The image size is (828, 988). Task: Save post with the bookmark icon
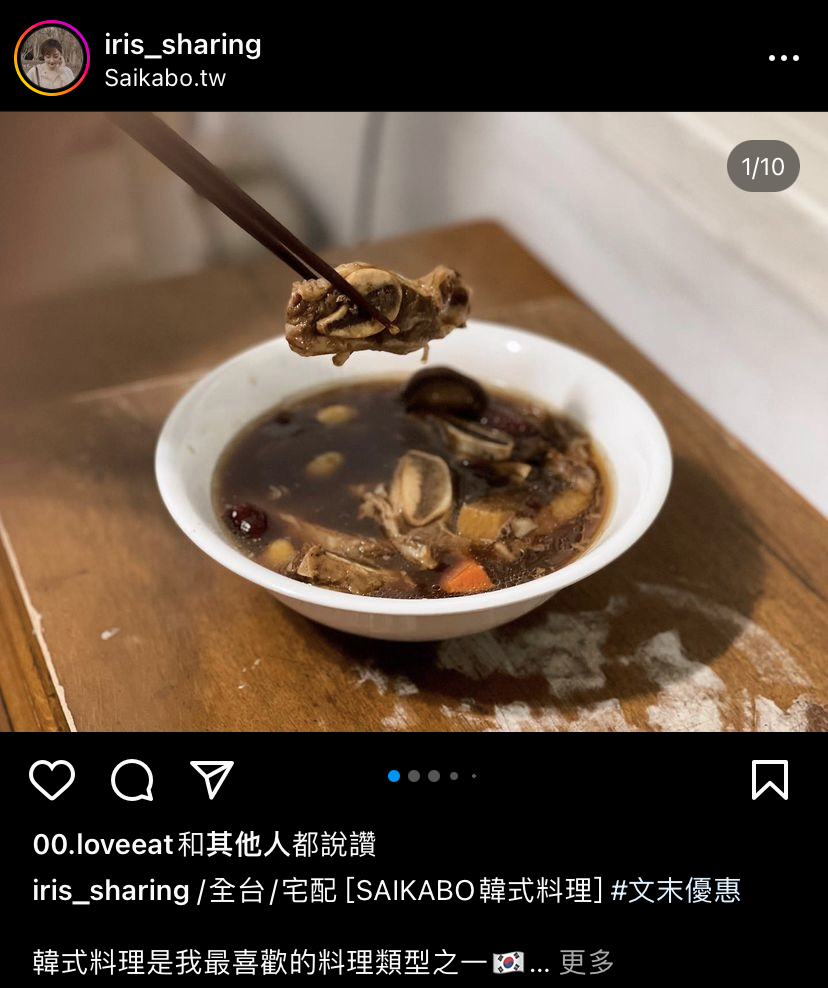coord(769,780)
